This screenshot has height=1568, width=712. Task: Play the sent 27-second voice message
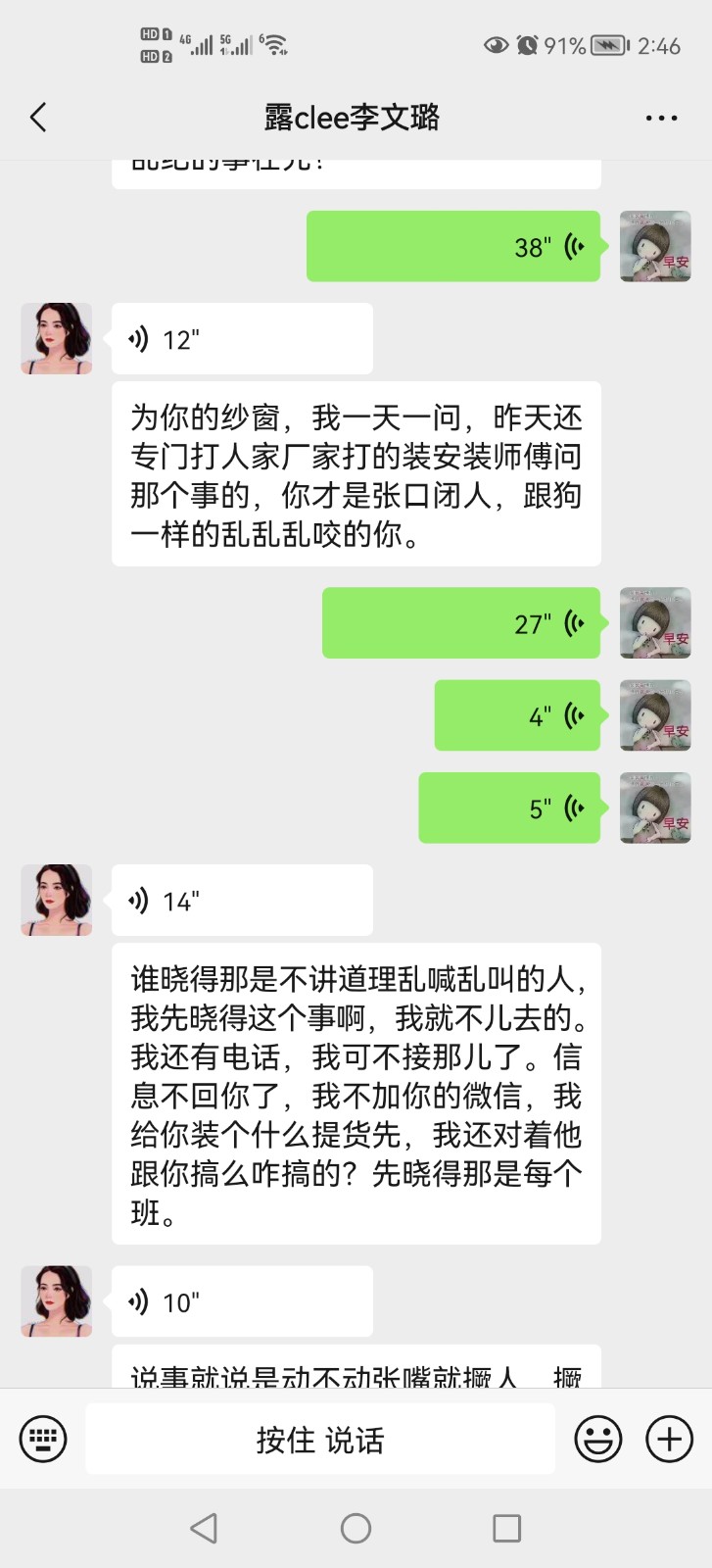pyautogui.click(x=461, y=623)
